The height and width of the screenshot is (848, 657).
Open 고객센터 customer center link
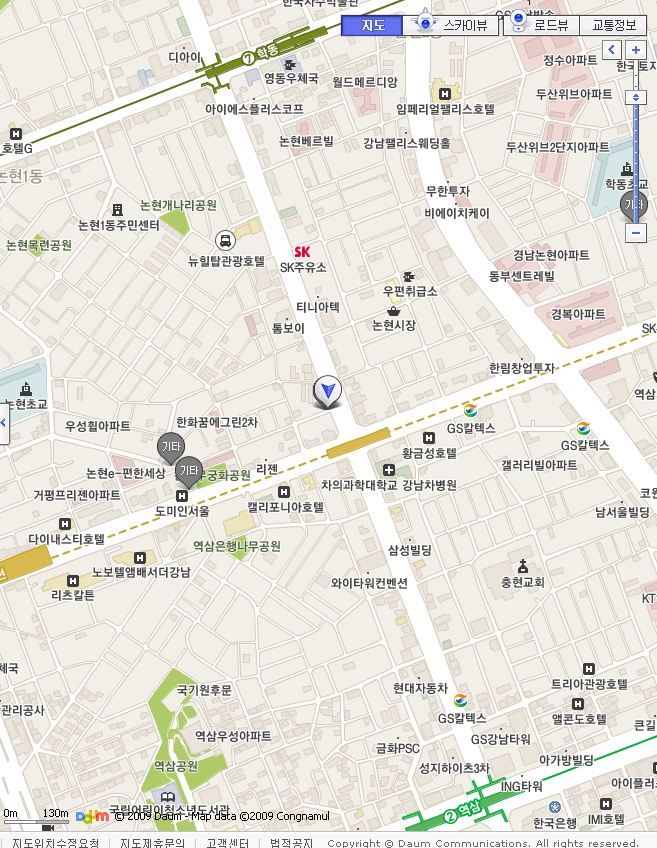(228, 842)
